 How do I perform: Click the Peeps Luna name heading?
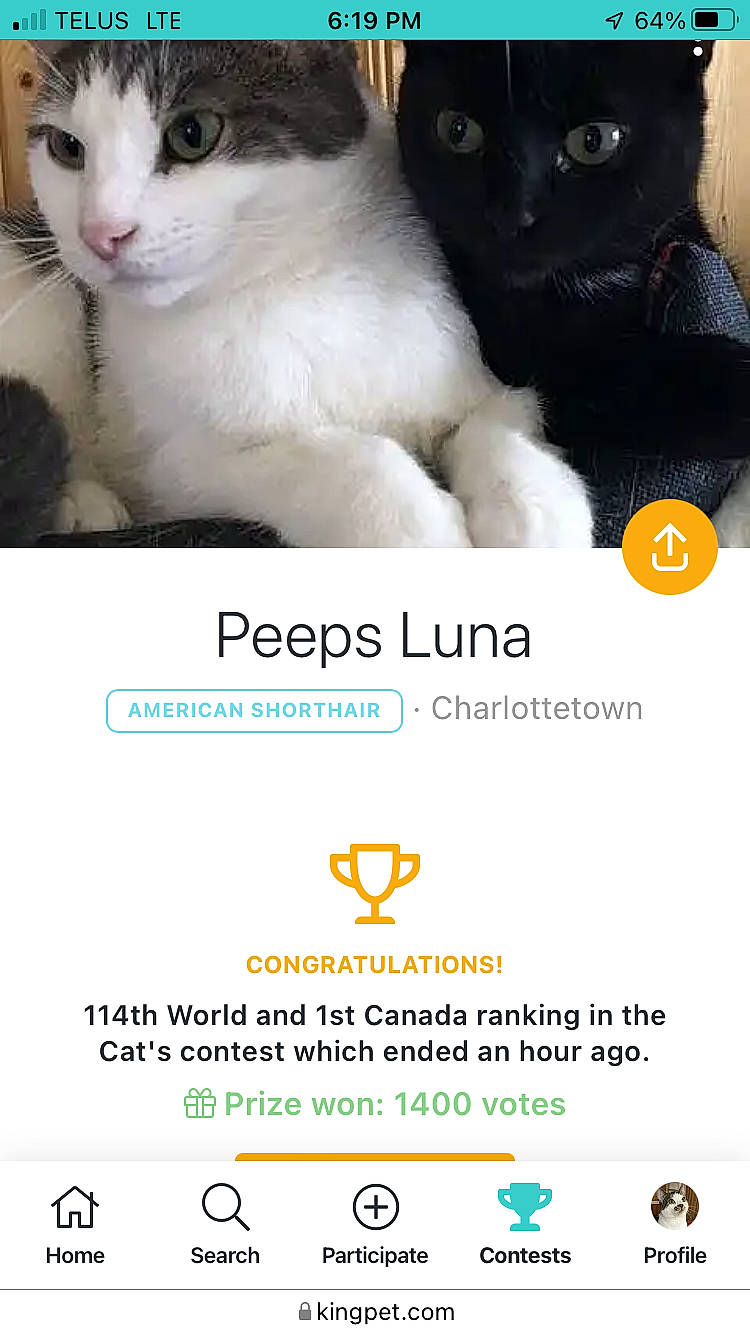(x=374, y=637)
